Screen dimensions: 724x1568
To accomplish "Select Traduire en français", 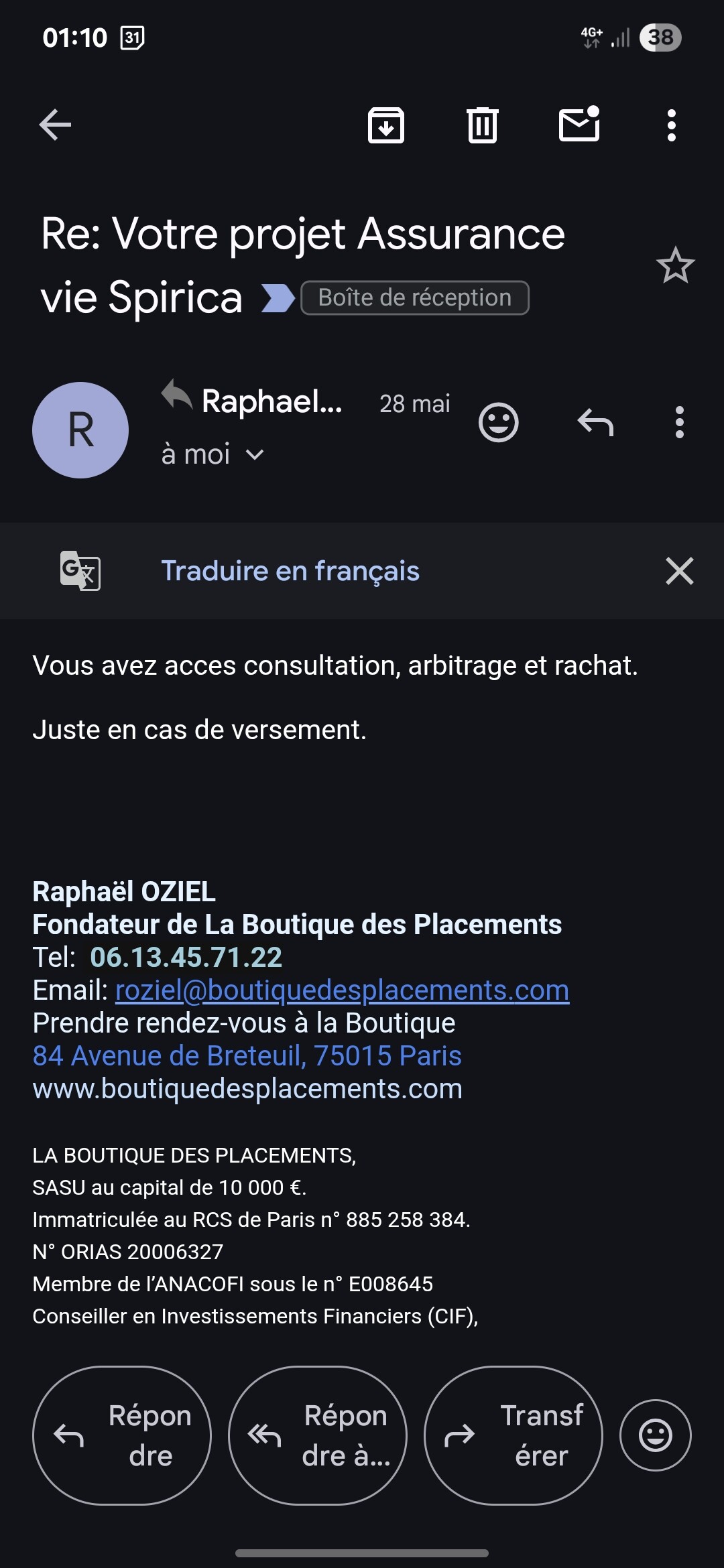I will pos(290,571).
